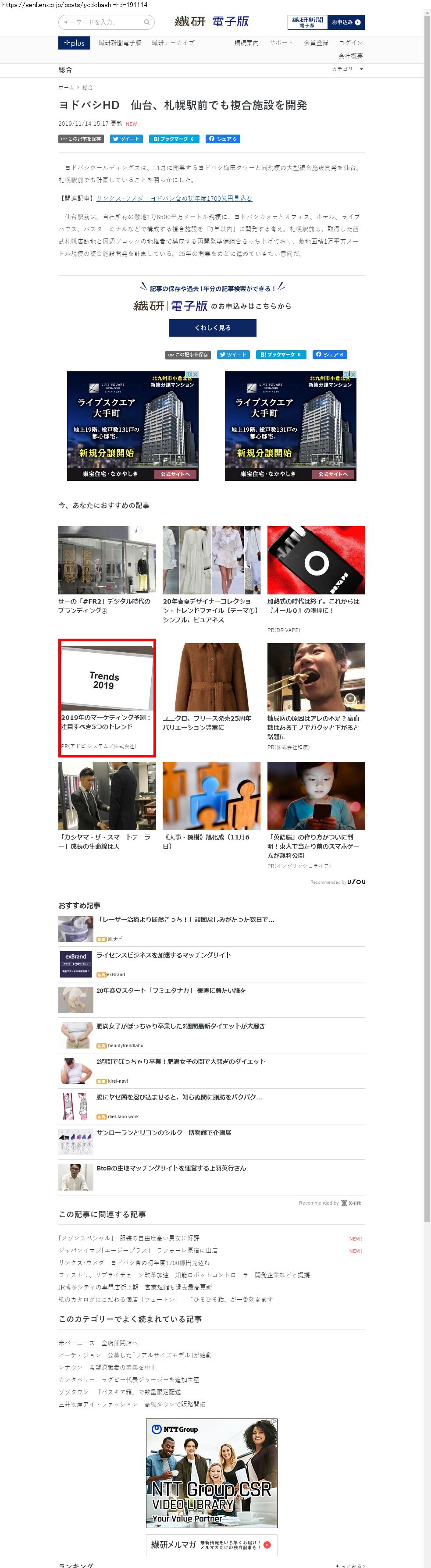Open related link リンクス・ウメダ ヨドバシ含め初年度1700億円見込む
Screen dimensions: 431x1568
(174, 199)
